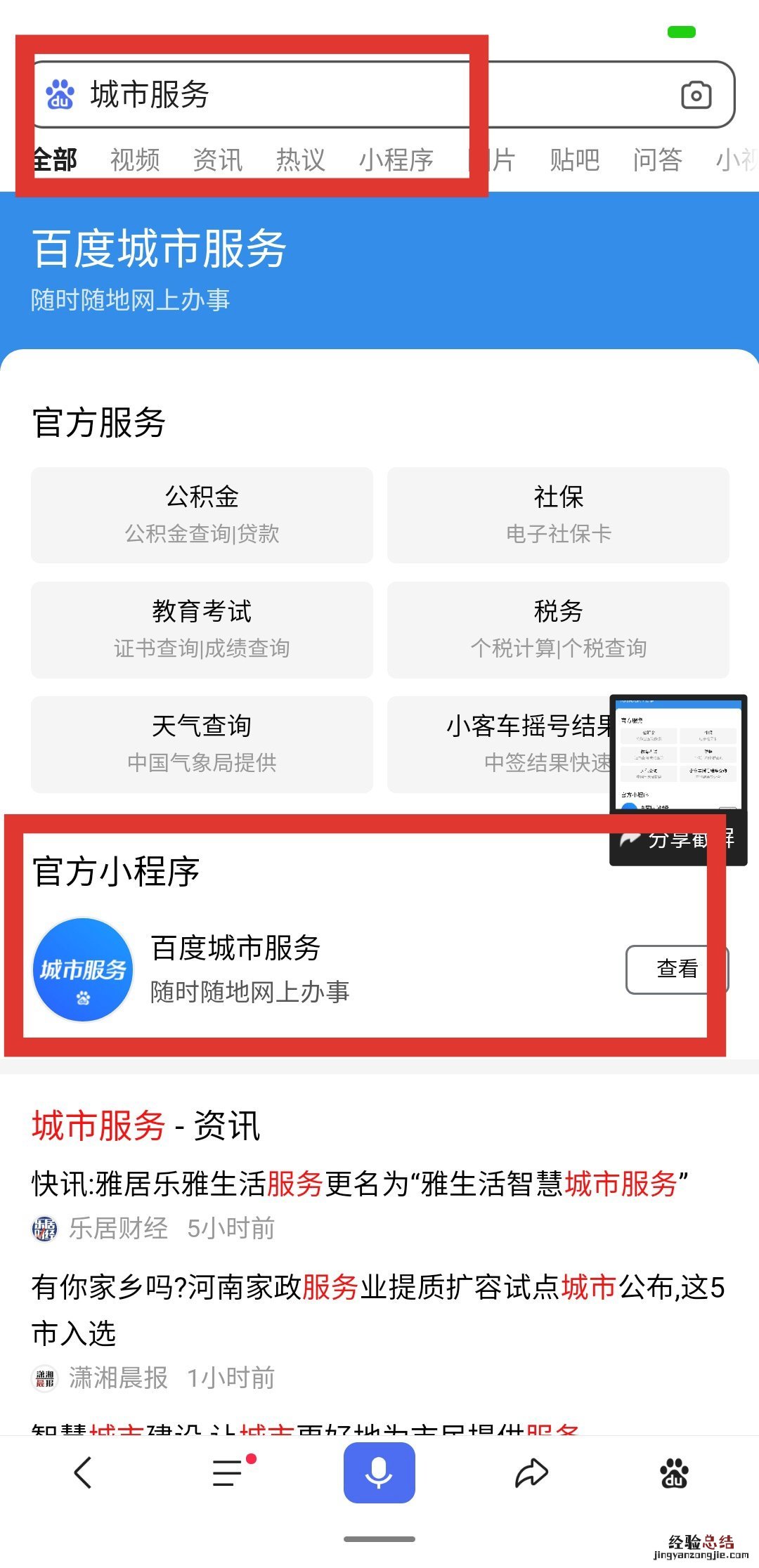
Task: Open the share icon in bottom navigation
Action: [x=531, y=1472]
